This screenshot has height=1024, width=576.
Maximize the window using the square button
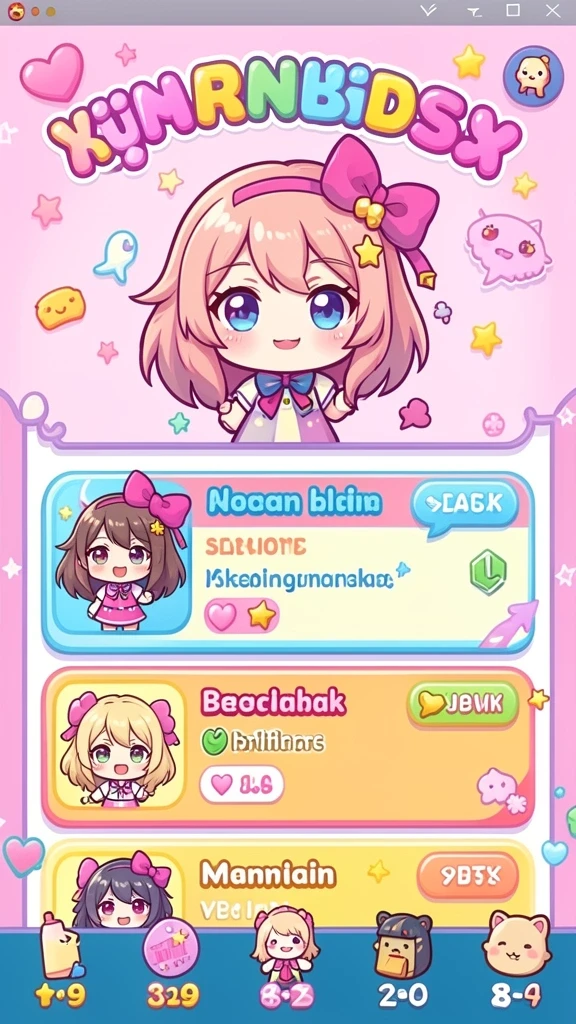pyautogui.click(x=513, y=10)
